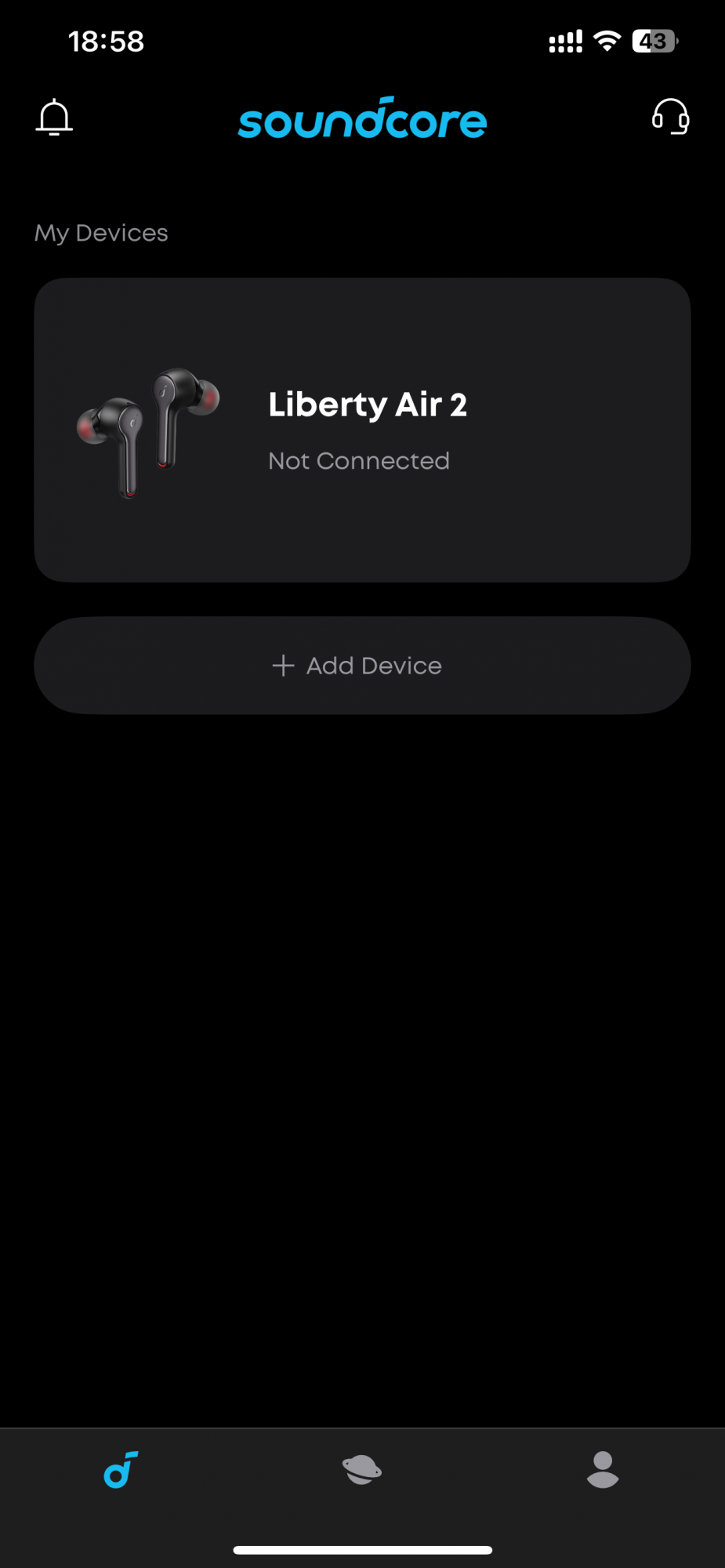Switch to the profile tab

click(x=603, y=1469)
